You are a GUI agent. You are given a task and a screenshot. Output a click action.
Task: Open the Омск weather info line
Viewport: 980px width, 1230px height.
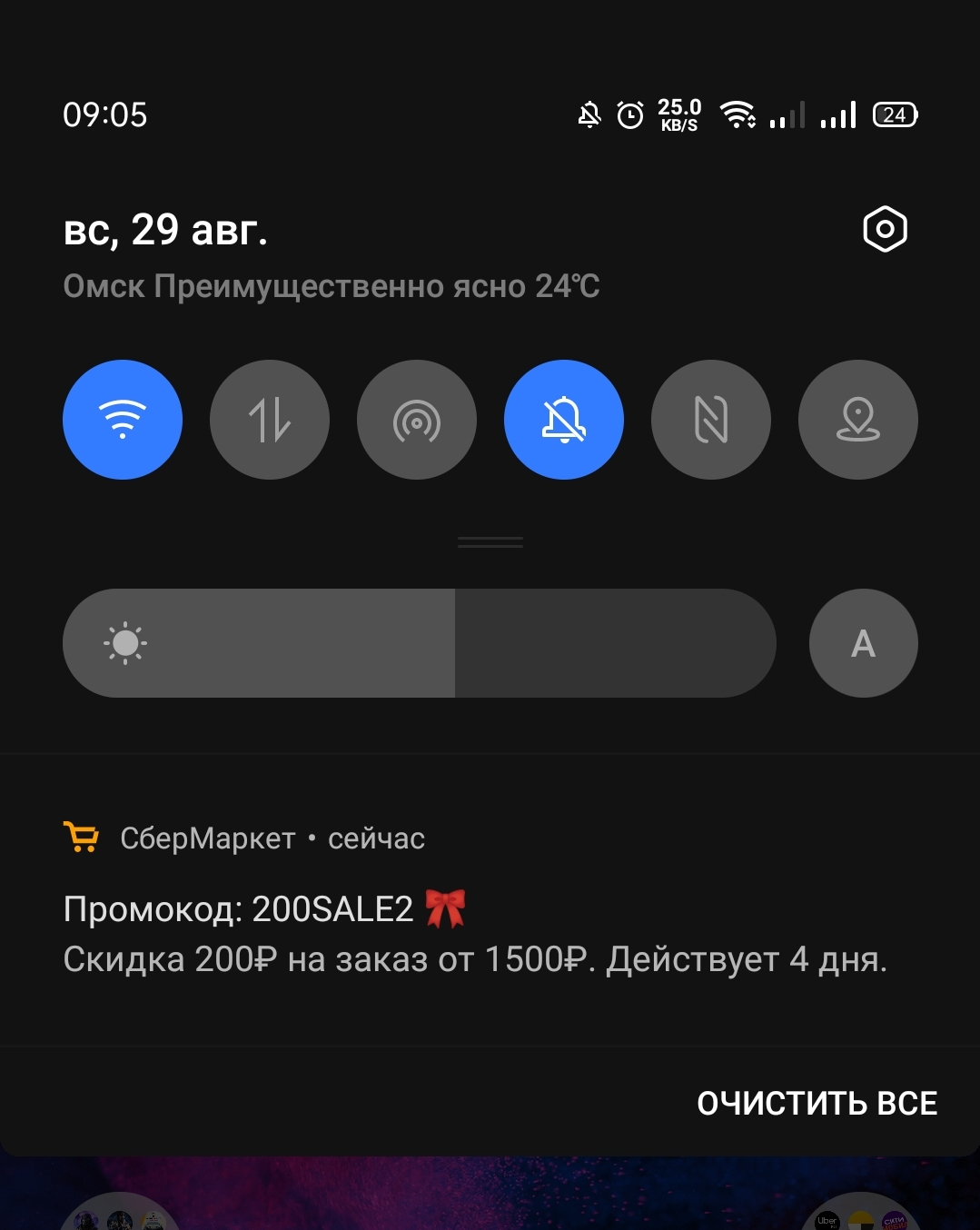coord(332,286)
